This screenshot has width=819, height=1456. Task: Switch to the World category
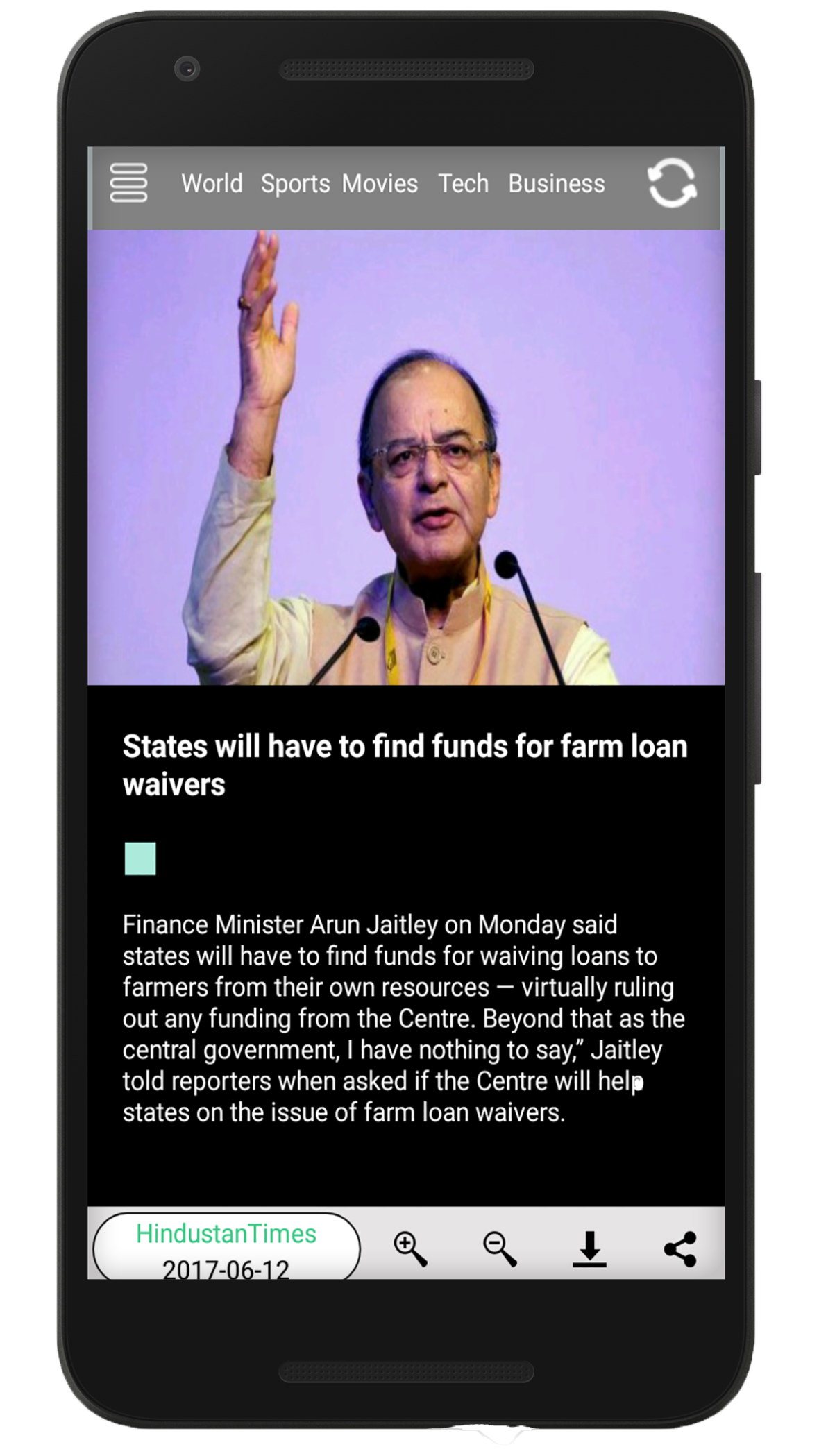click(x=212, y=184)
